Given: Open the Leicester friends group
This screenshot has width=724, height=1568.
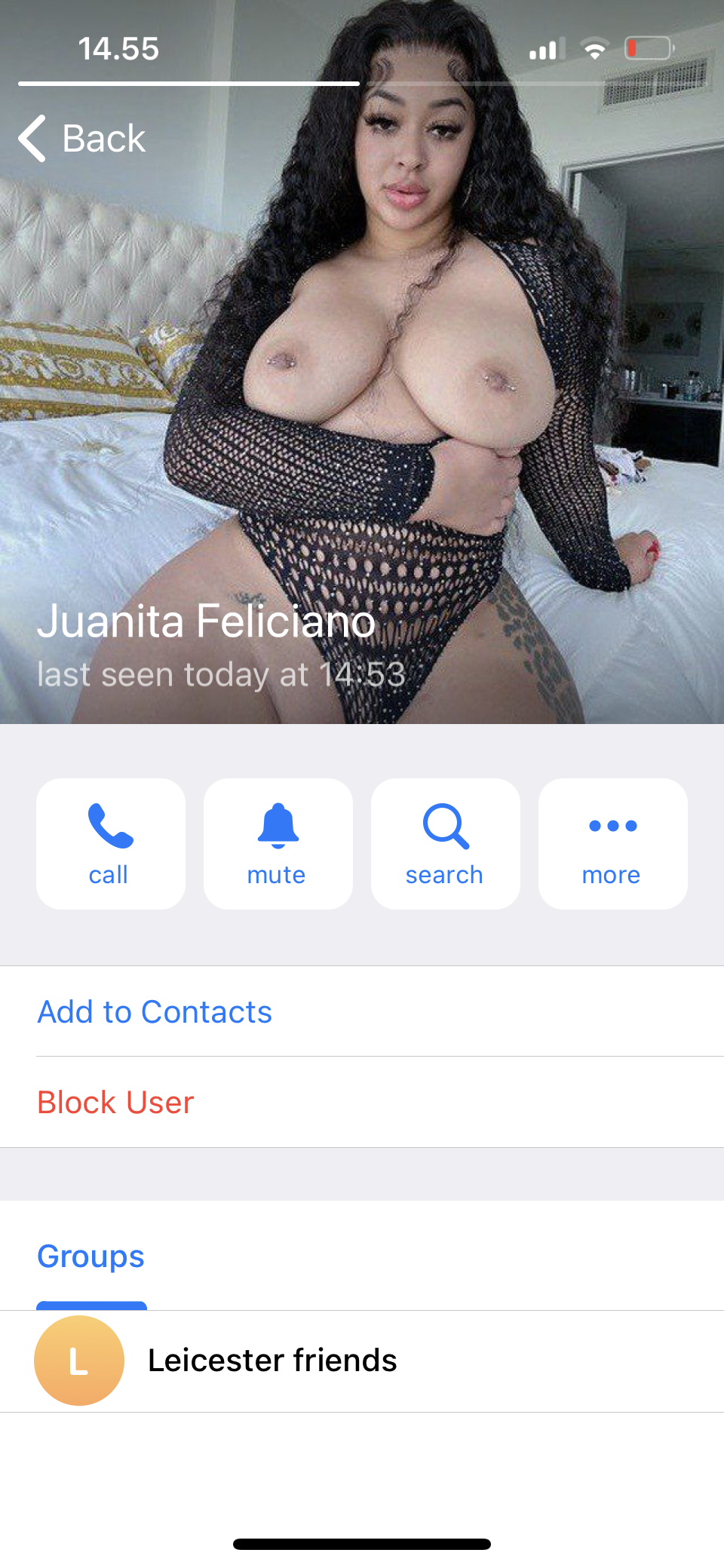Looking at the screenshot, I should click(271, 1361).
